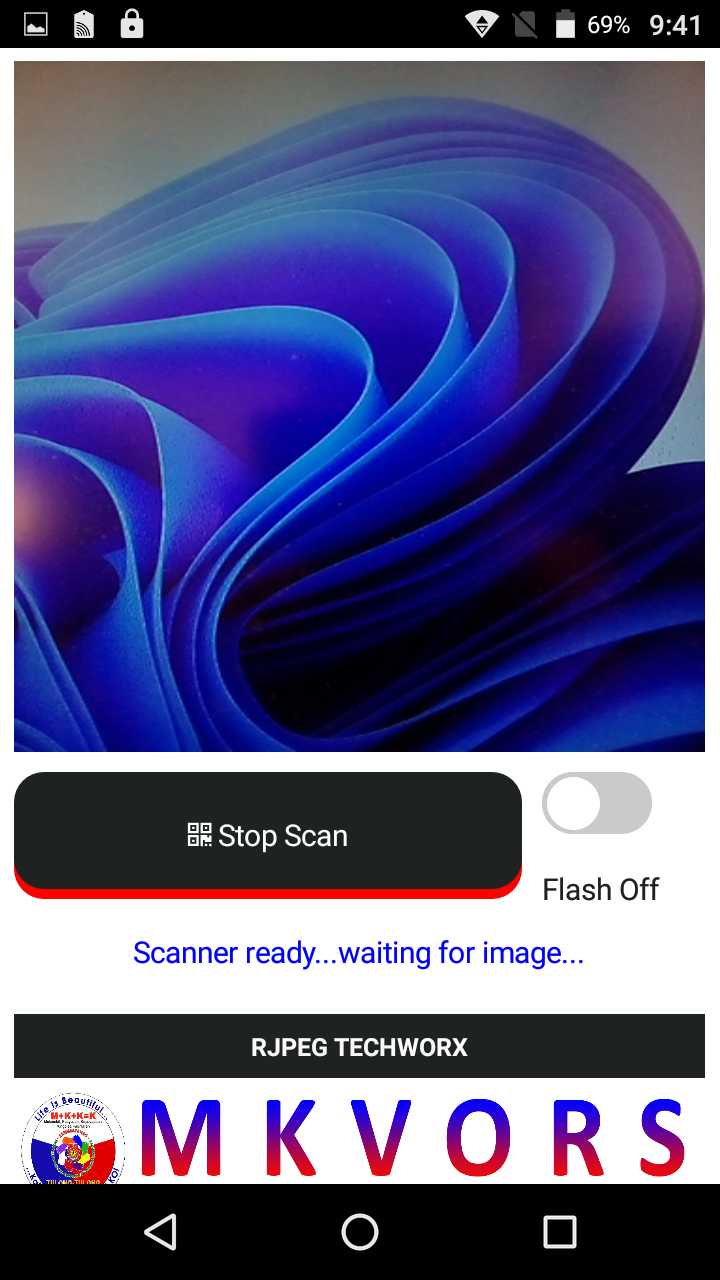Tap the Stop Scan button
This screenshot has height=1280, width=720.
point(267,833)
